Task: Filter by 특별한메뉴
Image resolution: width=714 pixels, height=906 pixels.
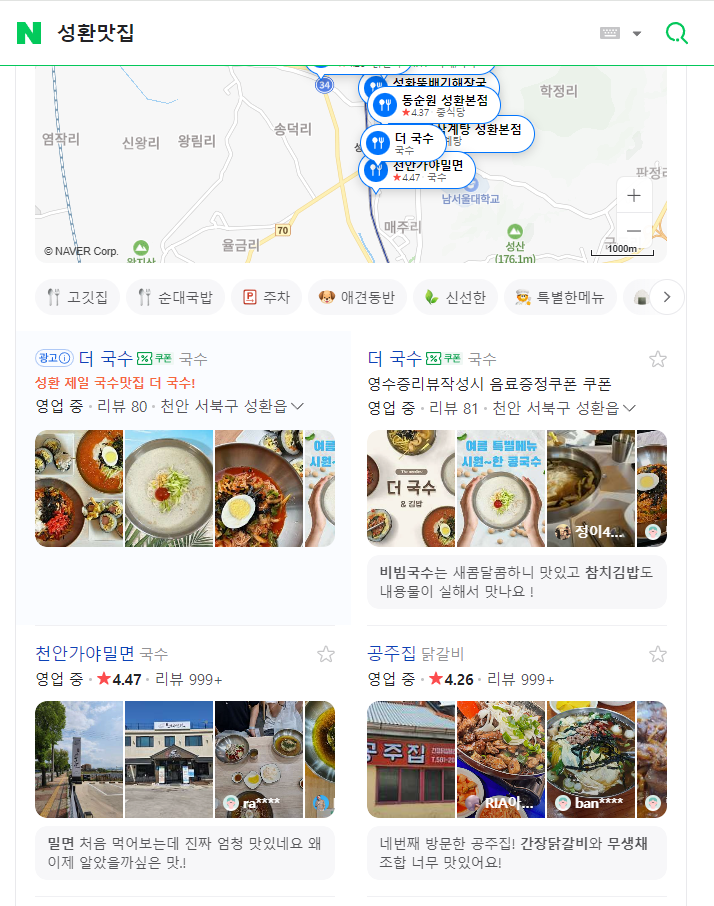Action: [559, 297]
